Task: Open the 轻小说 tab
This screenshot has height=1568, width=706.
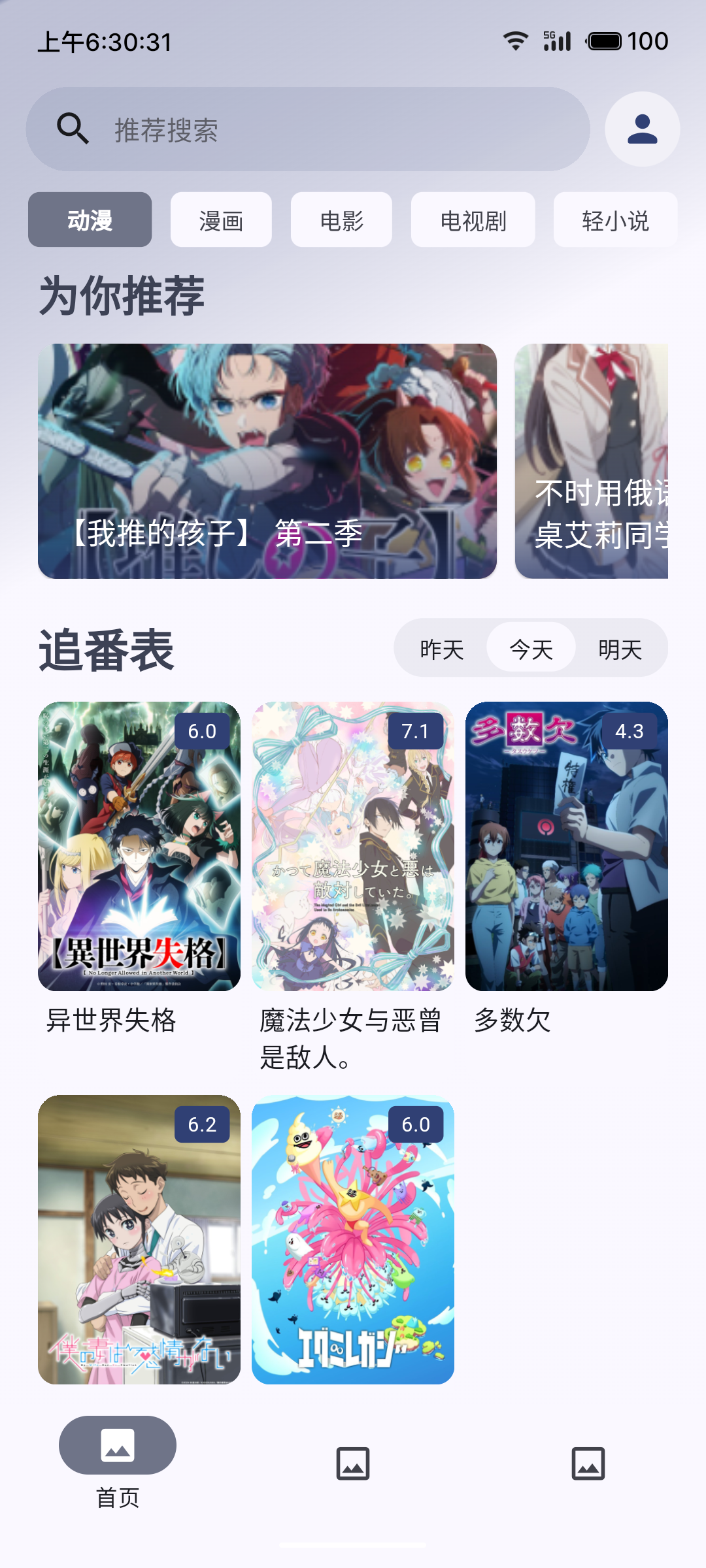Action: coord(614,220)
